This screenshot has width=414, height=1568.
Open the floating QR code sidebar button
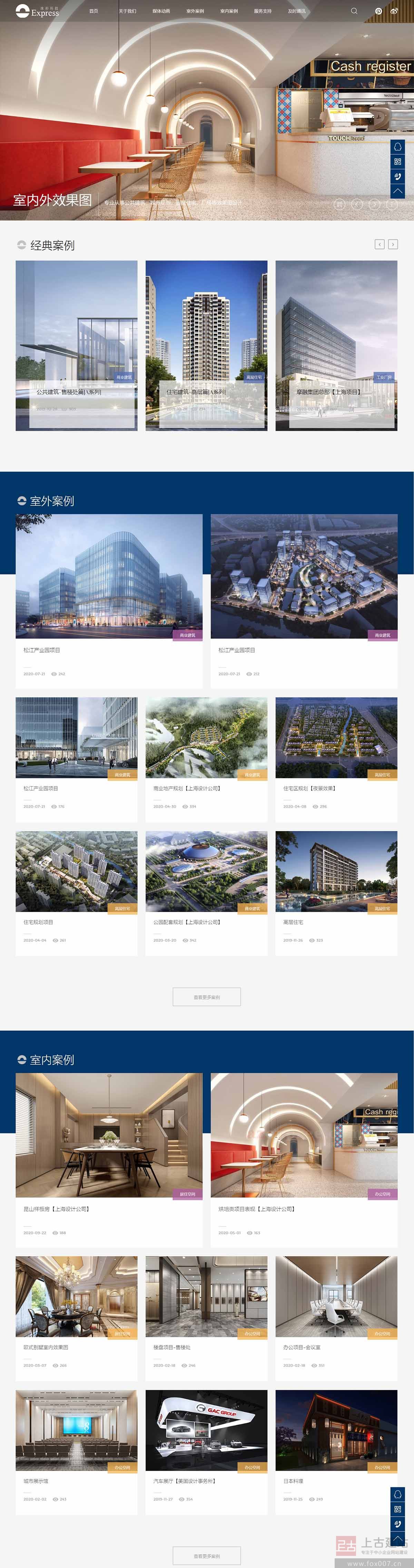pos(397,162)
